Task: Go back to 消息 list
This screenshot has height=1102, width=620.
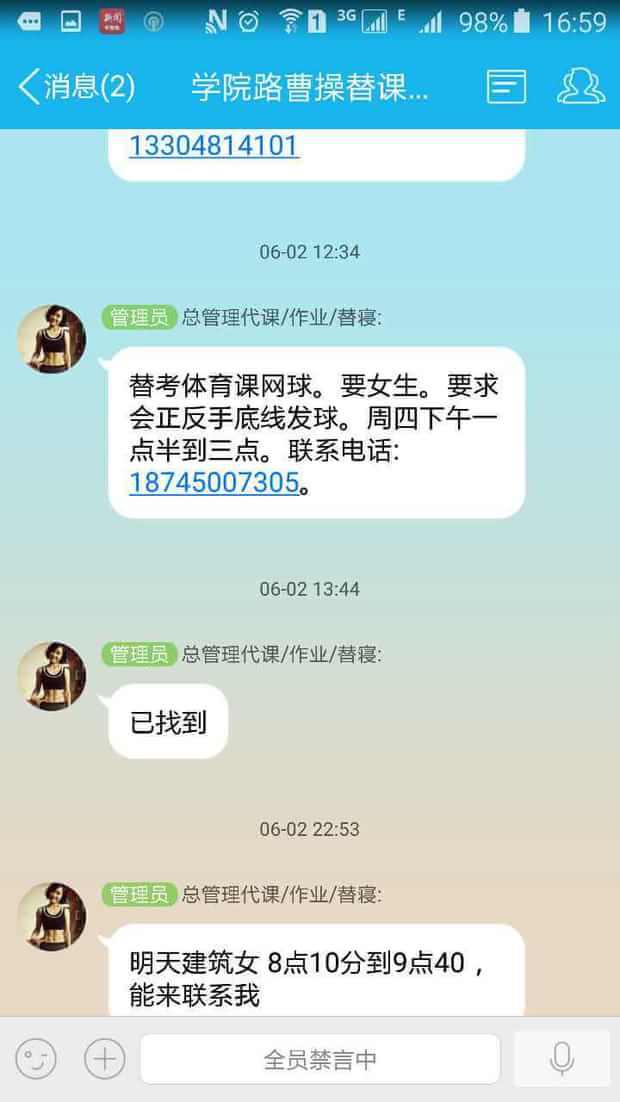Action: click(75, 87)
